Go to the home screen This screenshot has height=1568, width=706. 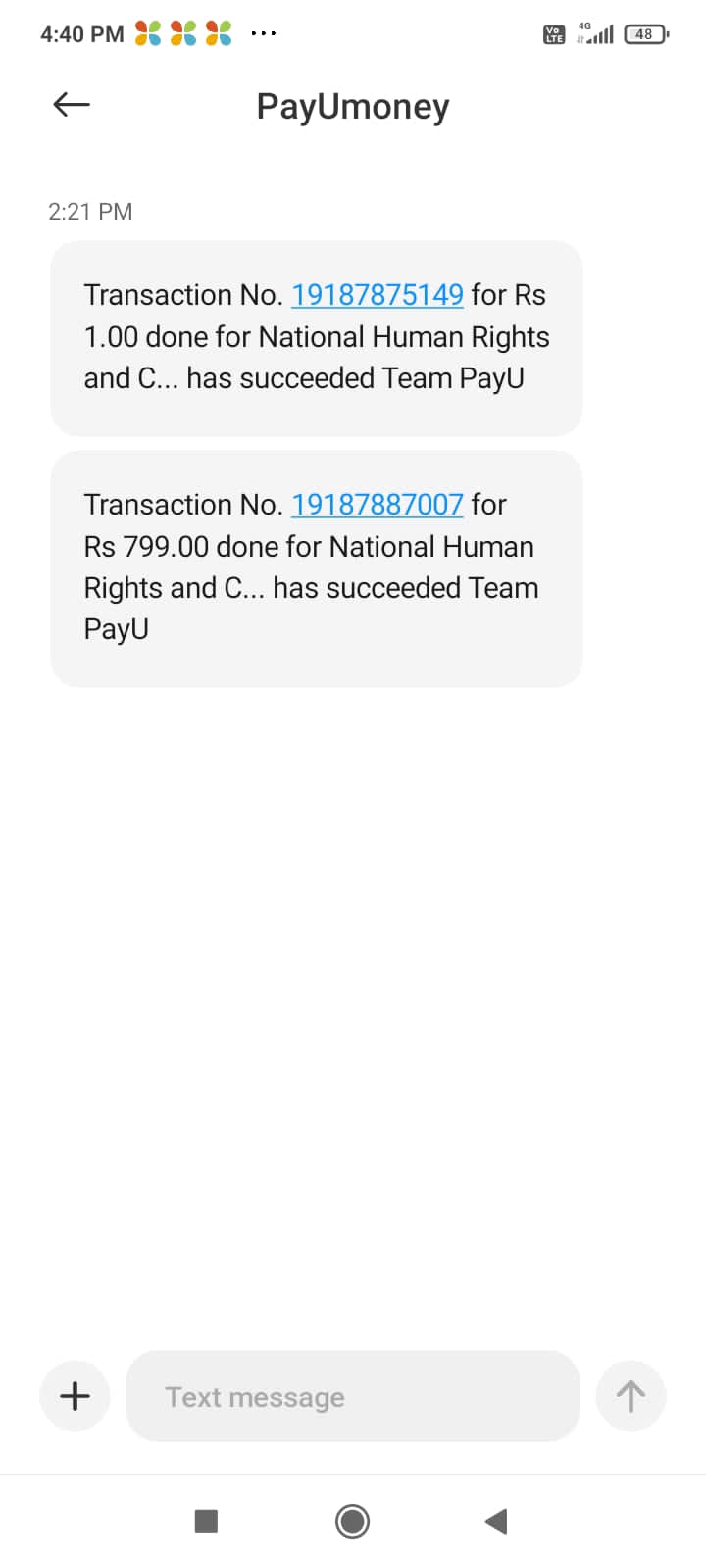[x=352, y=1521]
